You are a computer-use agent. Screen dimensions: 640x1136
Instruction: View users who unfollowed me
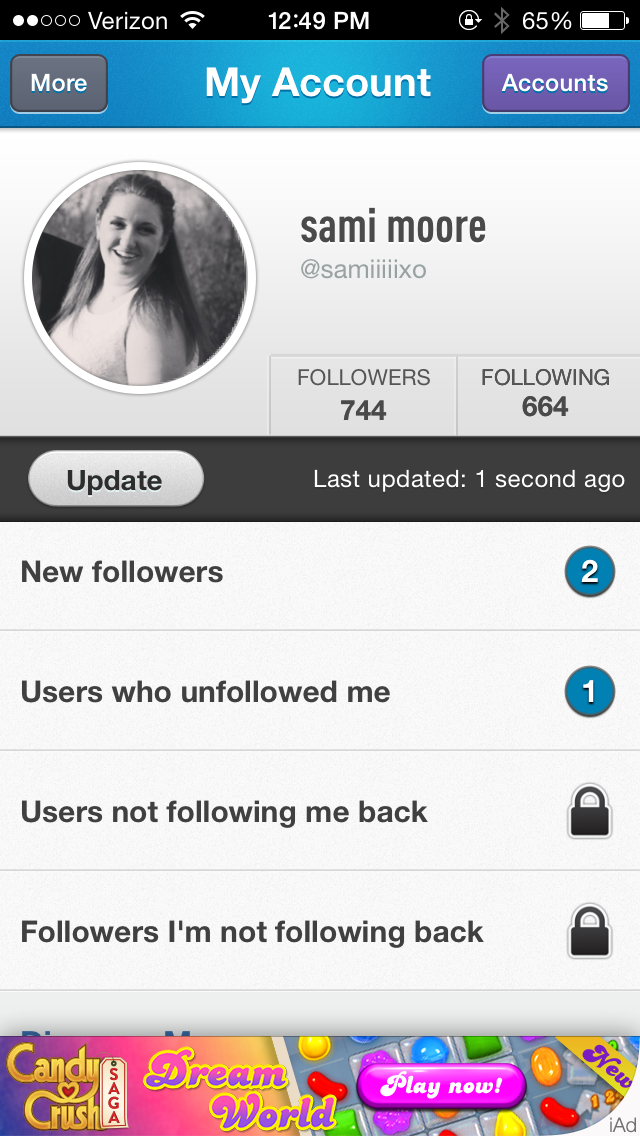(x=320, y=692)
